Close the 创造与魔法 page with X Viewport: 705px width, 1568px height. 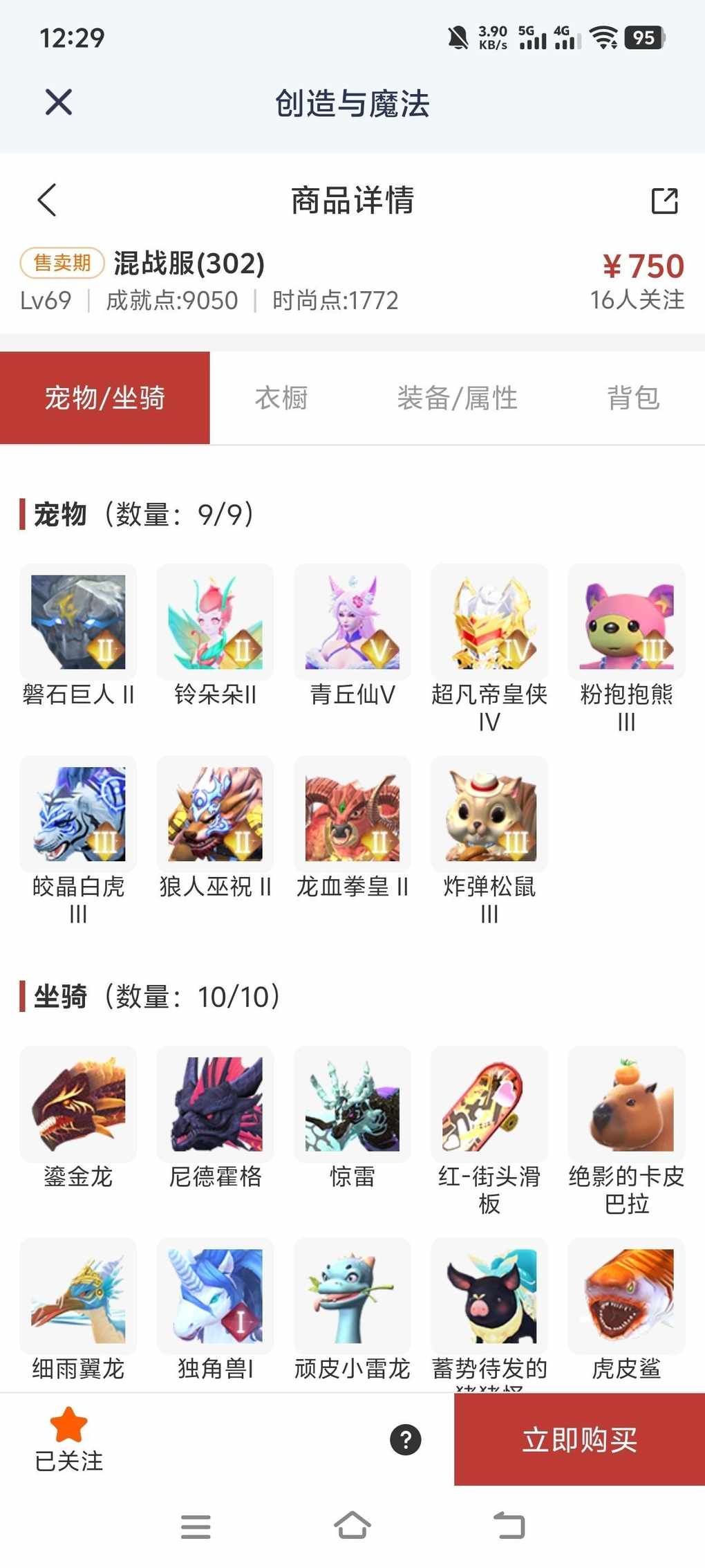click(59, 102)
